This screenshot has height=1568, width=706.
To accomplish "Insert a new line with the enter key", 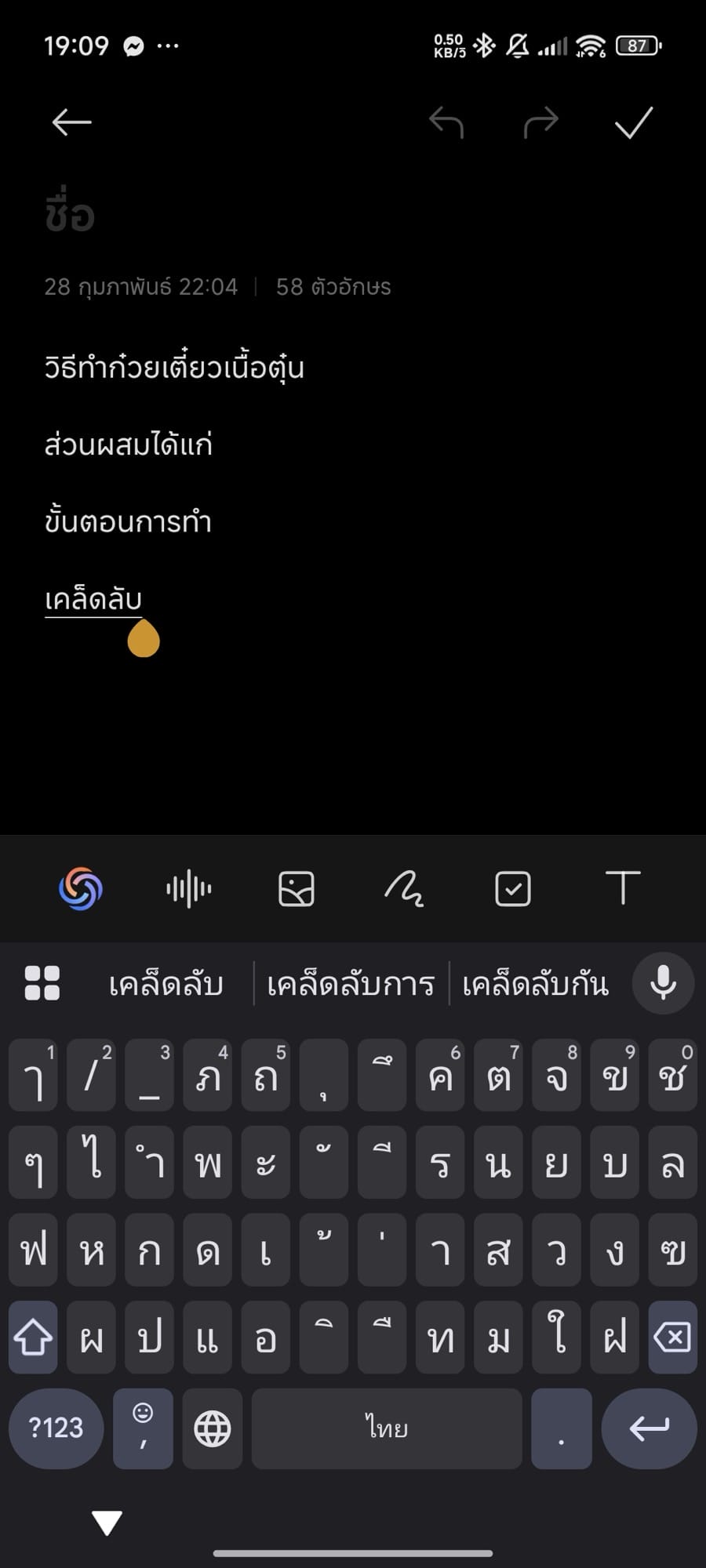I will tap(649, 1428).
